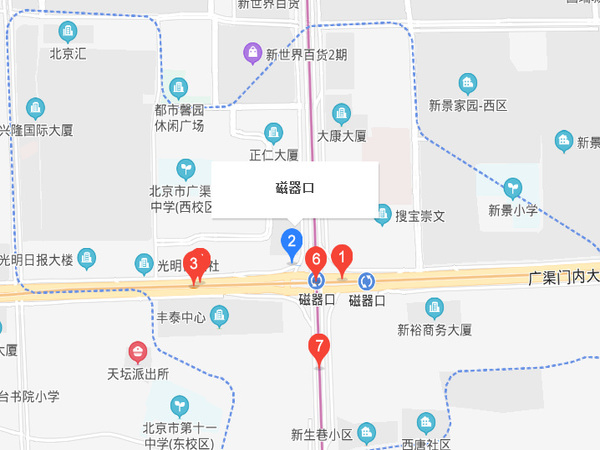600x450 pixels.
Task: Open red marker number 3
Action: pos(194,264)
